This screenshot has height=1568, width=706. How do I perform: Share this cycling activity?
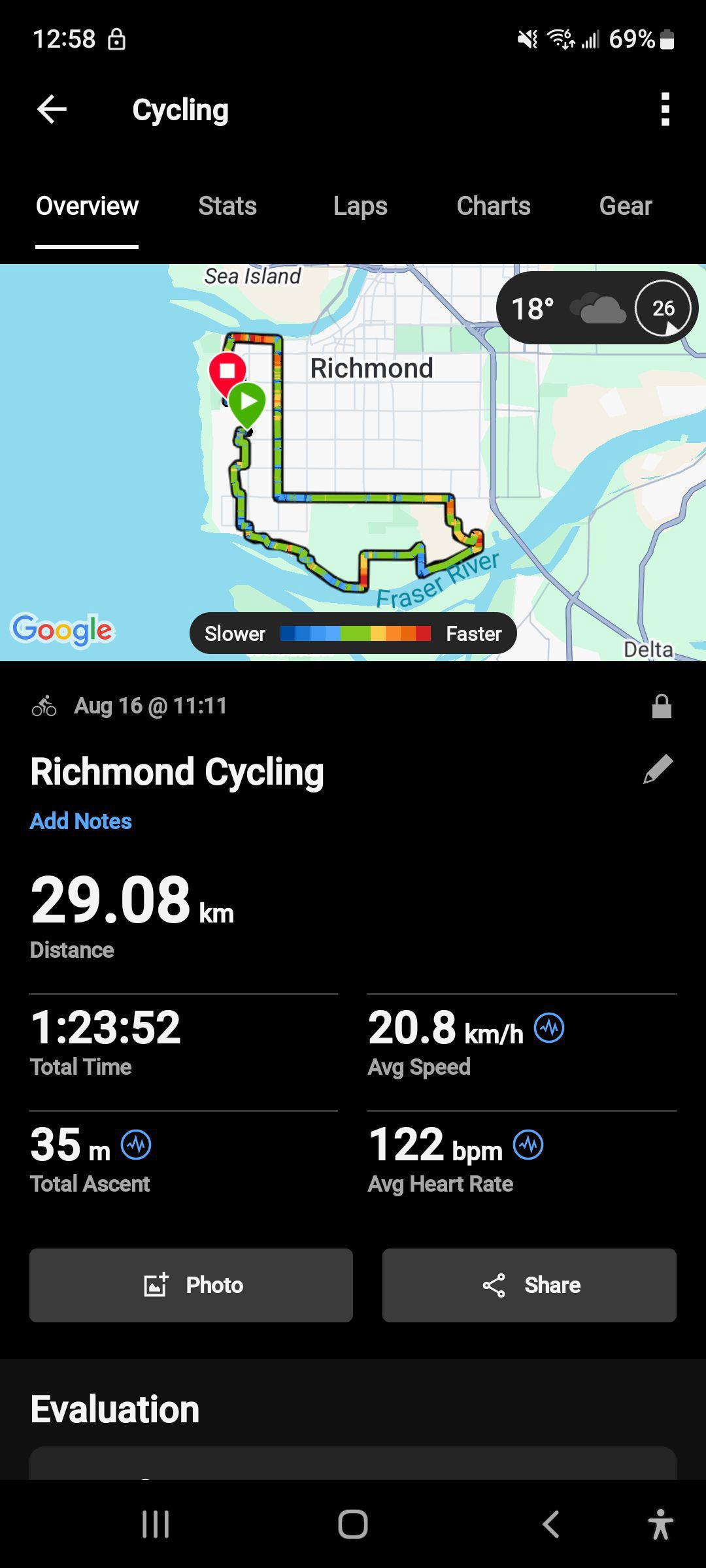pyautogui.click(x=529, y=1285)
